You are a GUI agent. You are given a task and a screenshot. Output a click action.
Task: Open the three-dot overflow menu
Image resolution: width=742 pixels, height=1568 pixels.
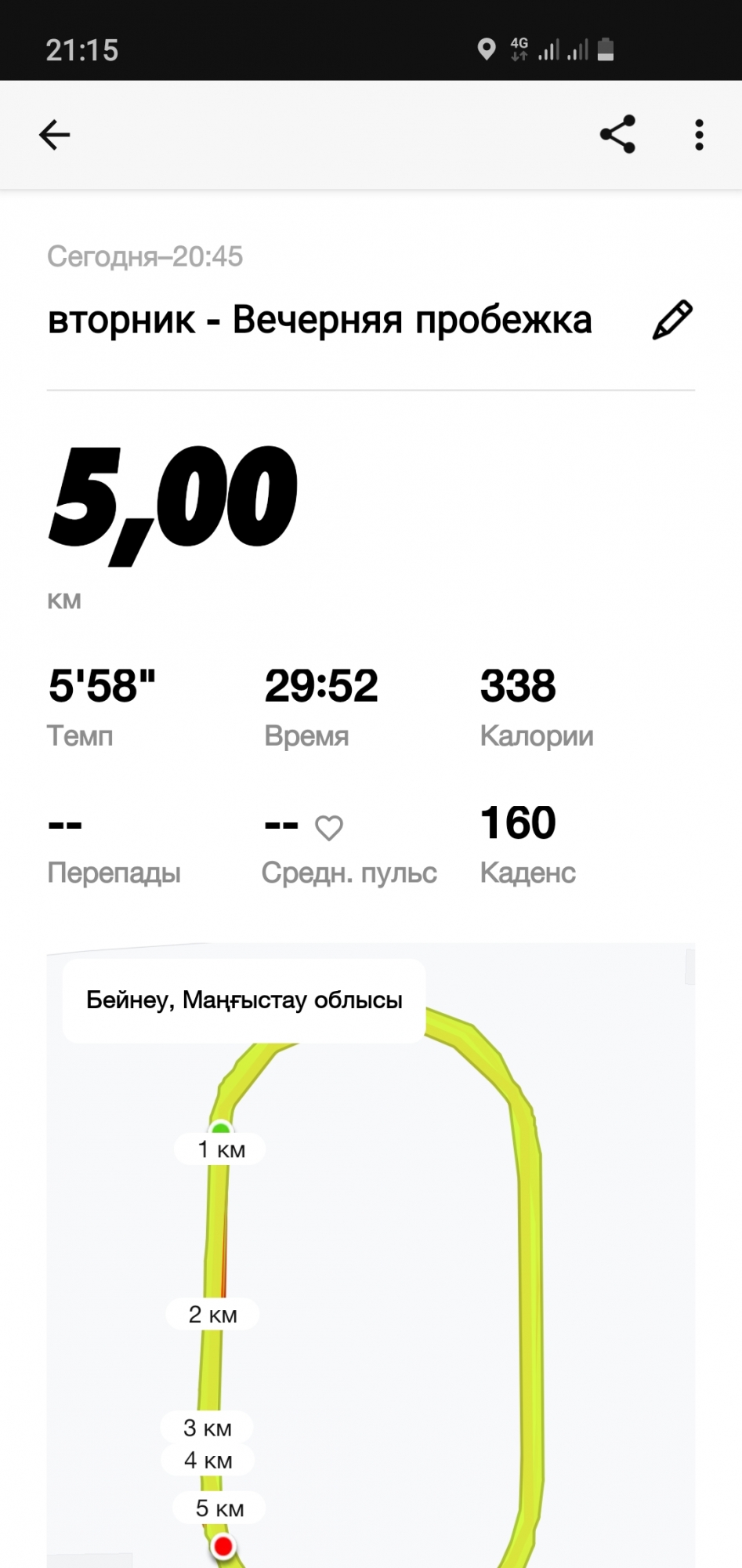click(699, 135)
